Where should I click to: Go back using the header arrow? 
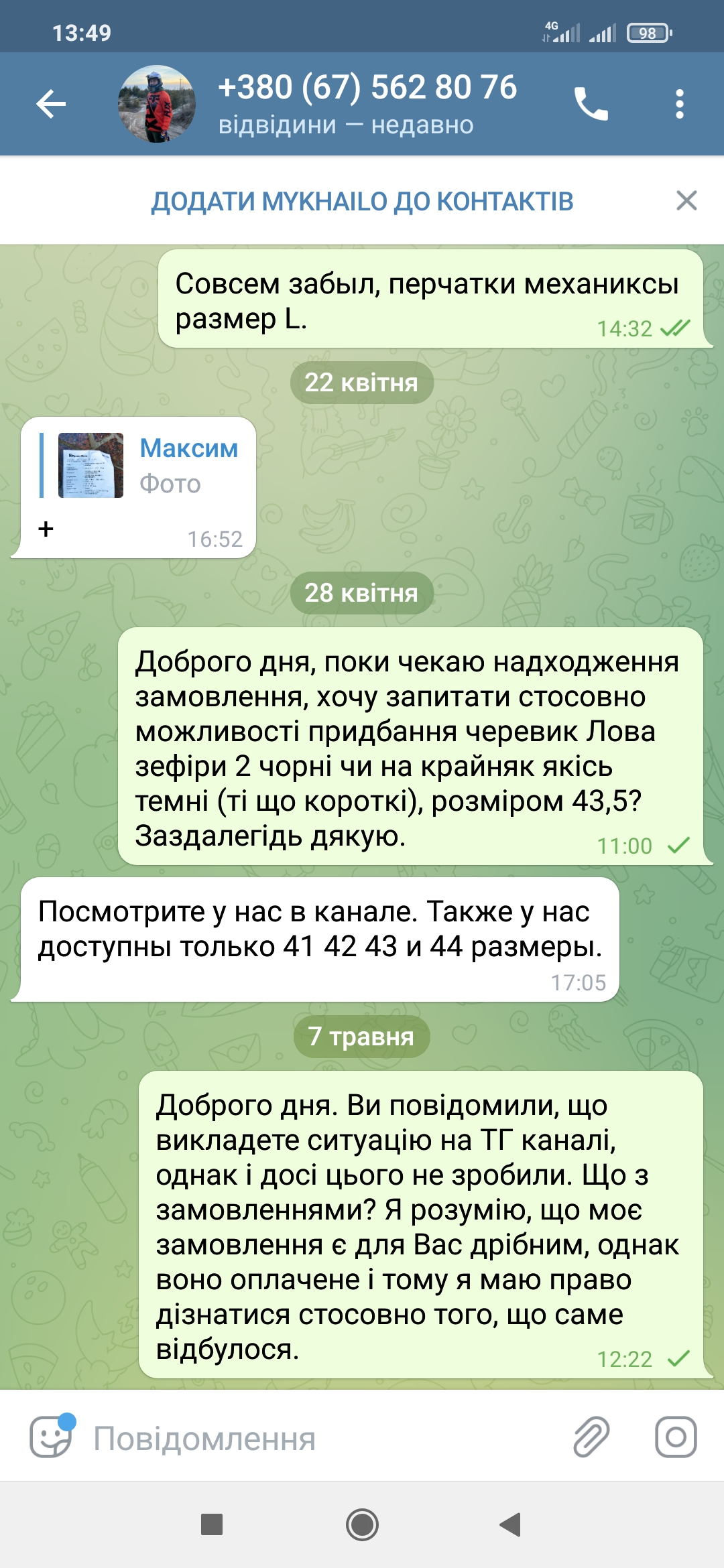point(51,104)
